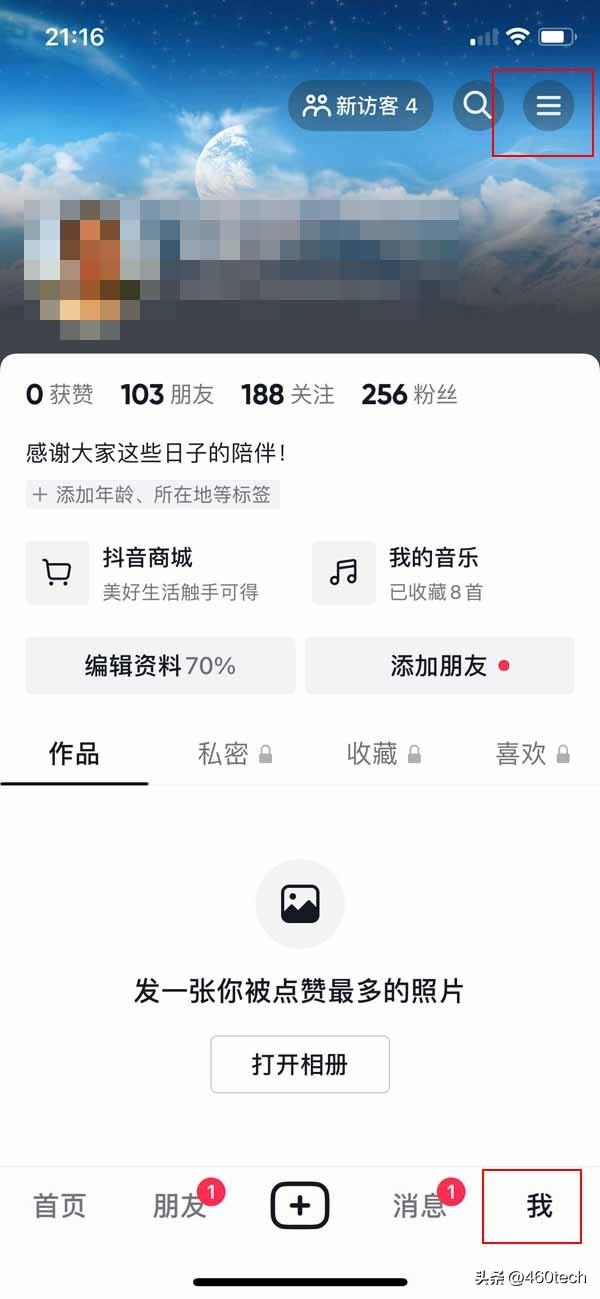Open the 103 朋友 friends list
Viewport: 600px width, 1299px height.
pos(167,395)
